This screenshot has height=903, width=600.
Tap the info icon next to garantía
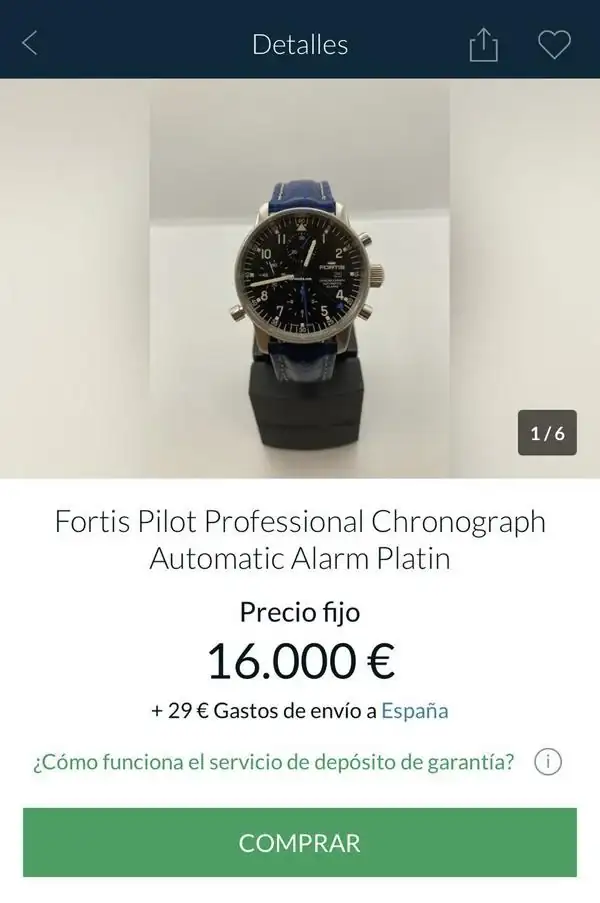tap(548, 763)
